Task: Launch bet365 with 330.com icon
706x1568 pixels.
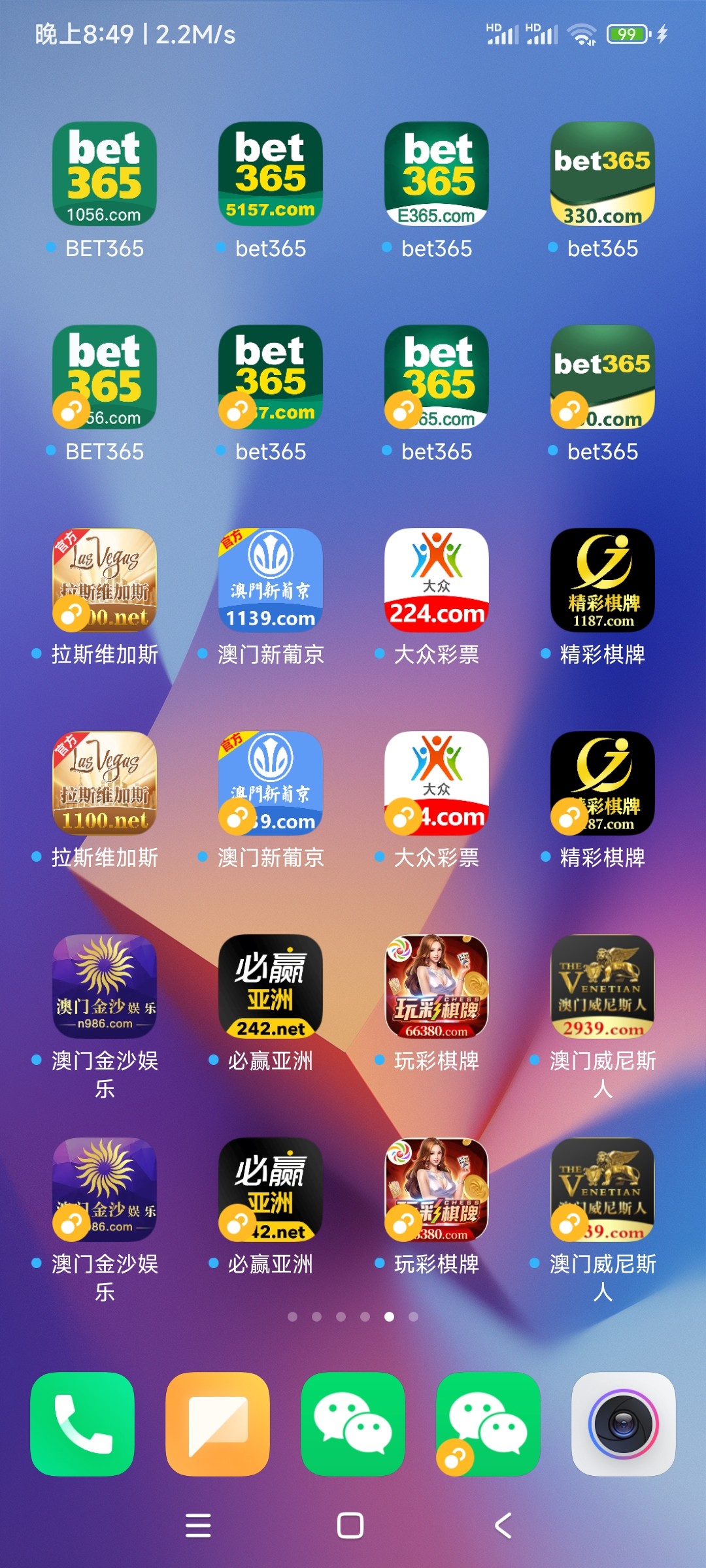Action: (x=603, y=174)
